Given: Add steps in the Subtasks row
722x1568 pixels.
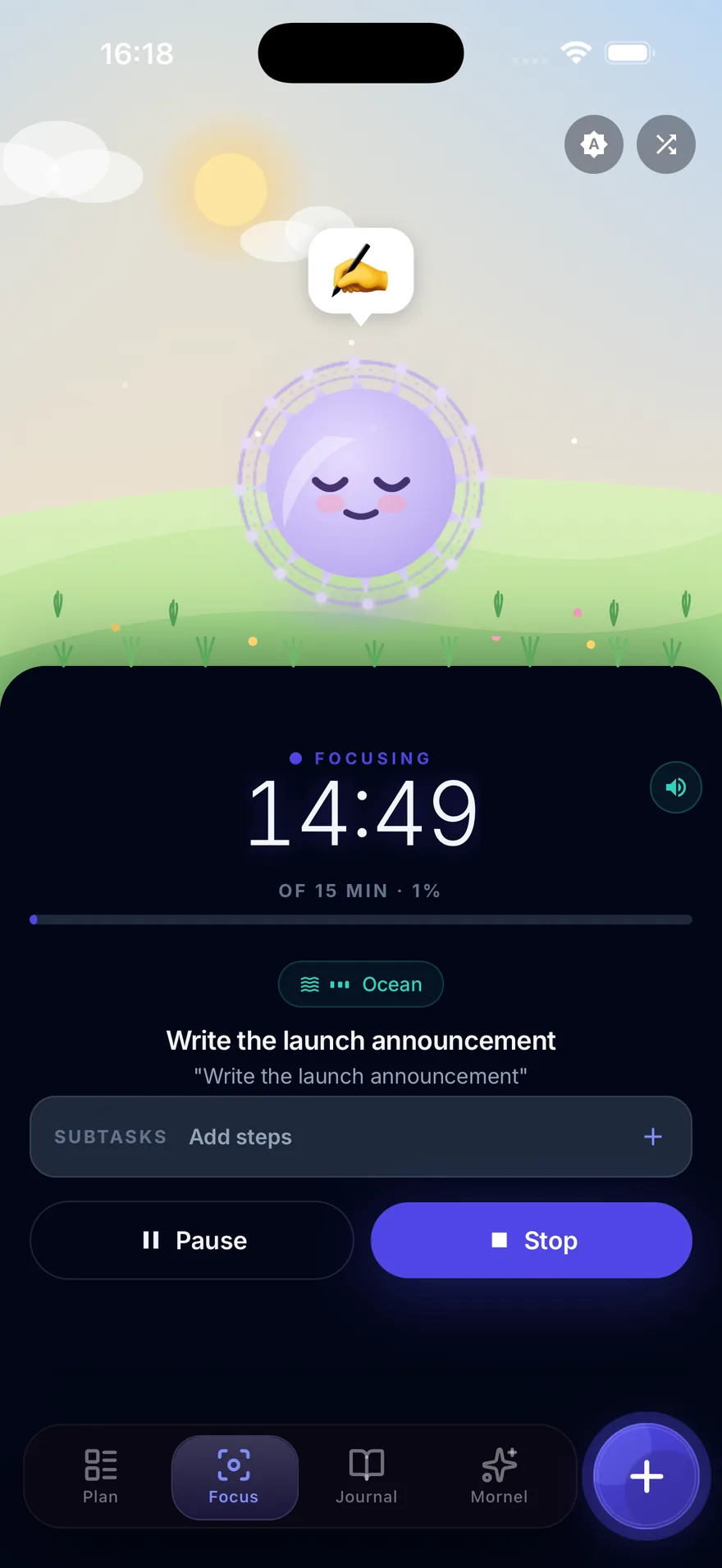Looking at the screenshot, I should tap(361, 1137).
